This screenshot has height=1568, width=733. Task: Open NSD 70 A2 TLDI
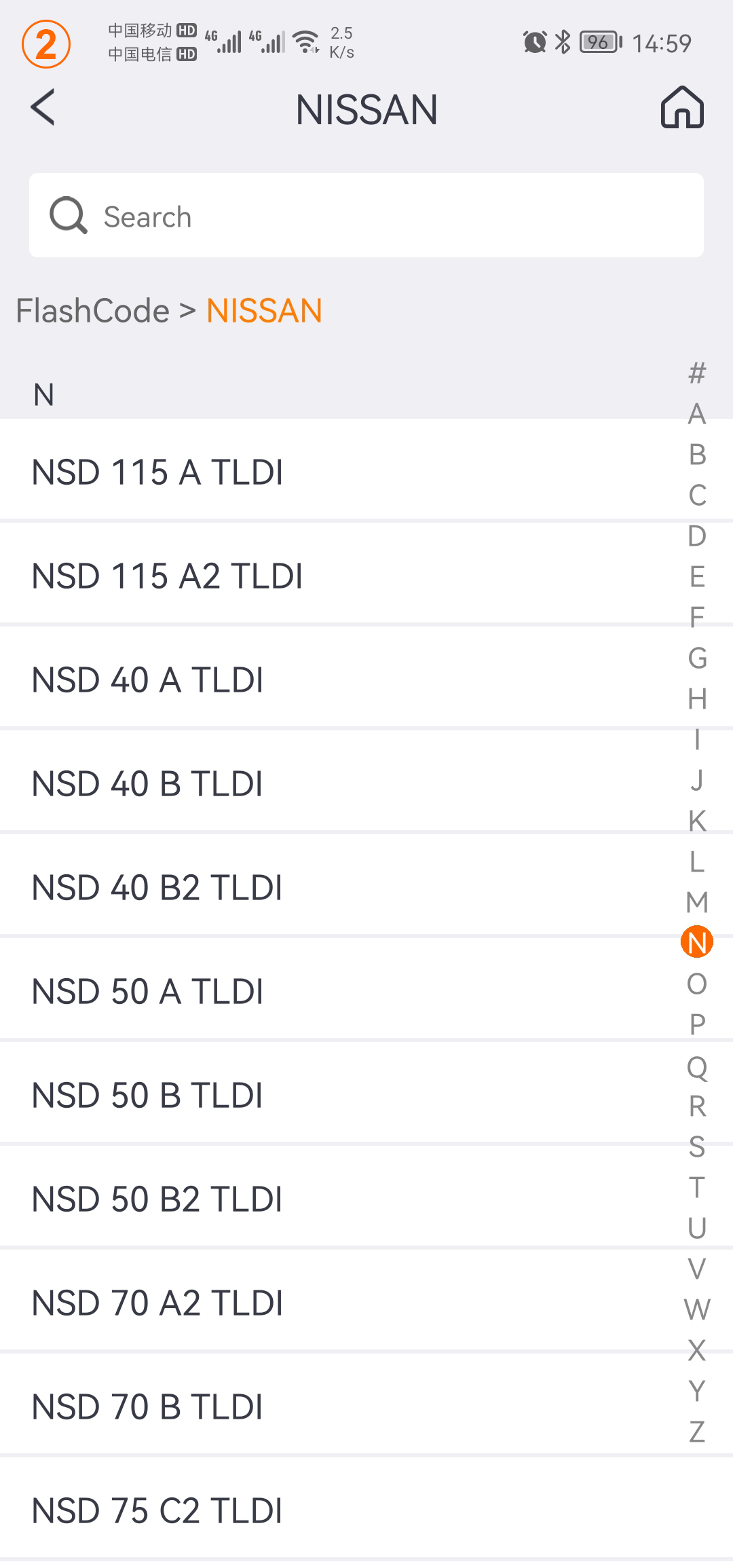157,1303
